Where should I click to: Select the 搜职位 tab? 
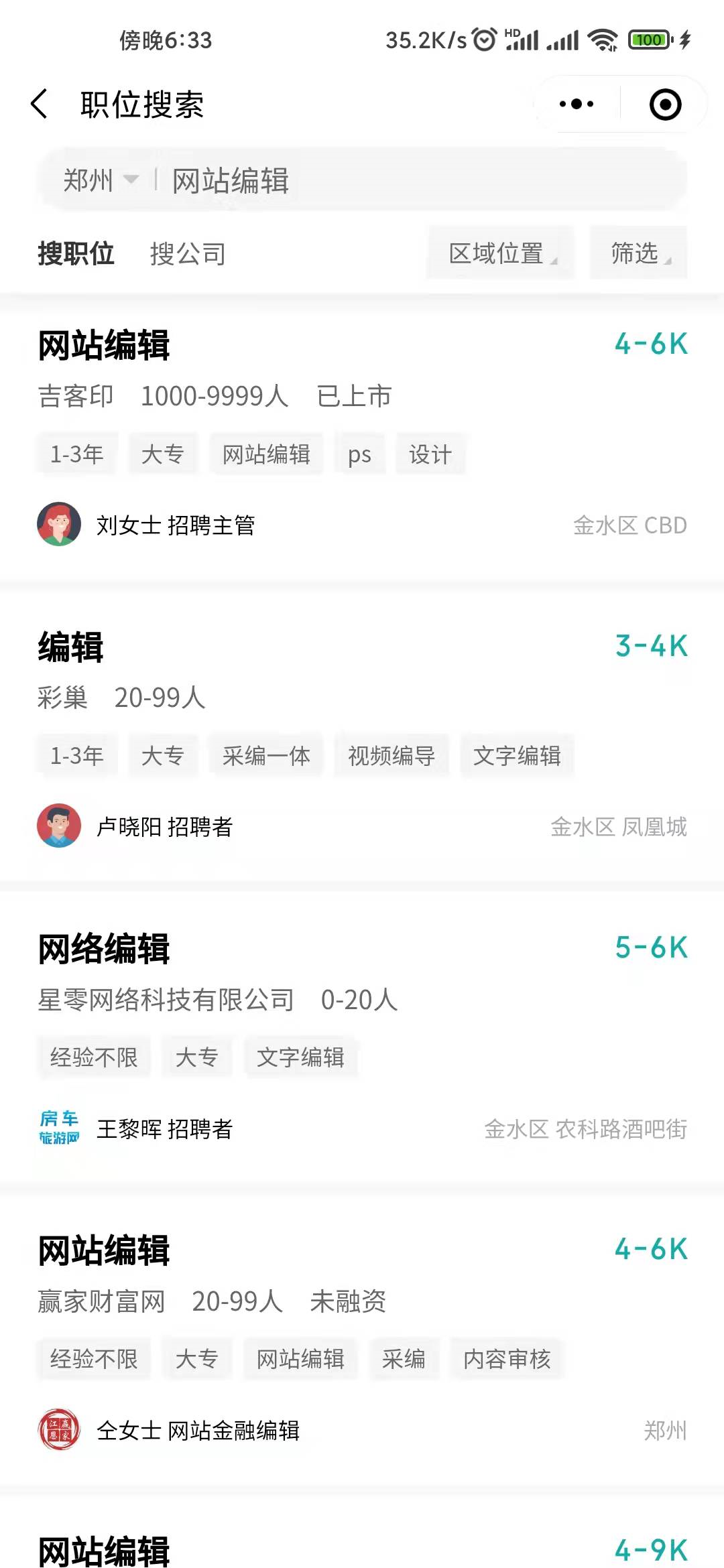76,253
